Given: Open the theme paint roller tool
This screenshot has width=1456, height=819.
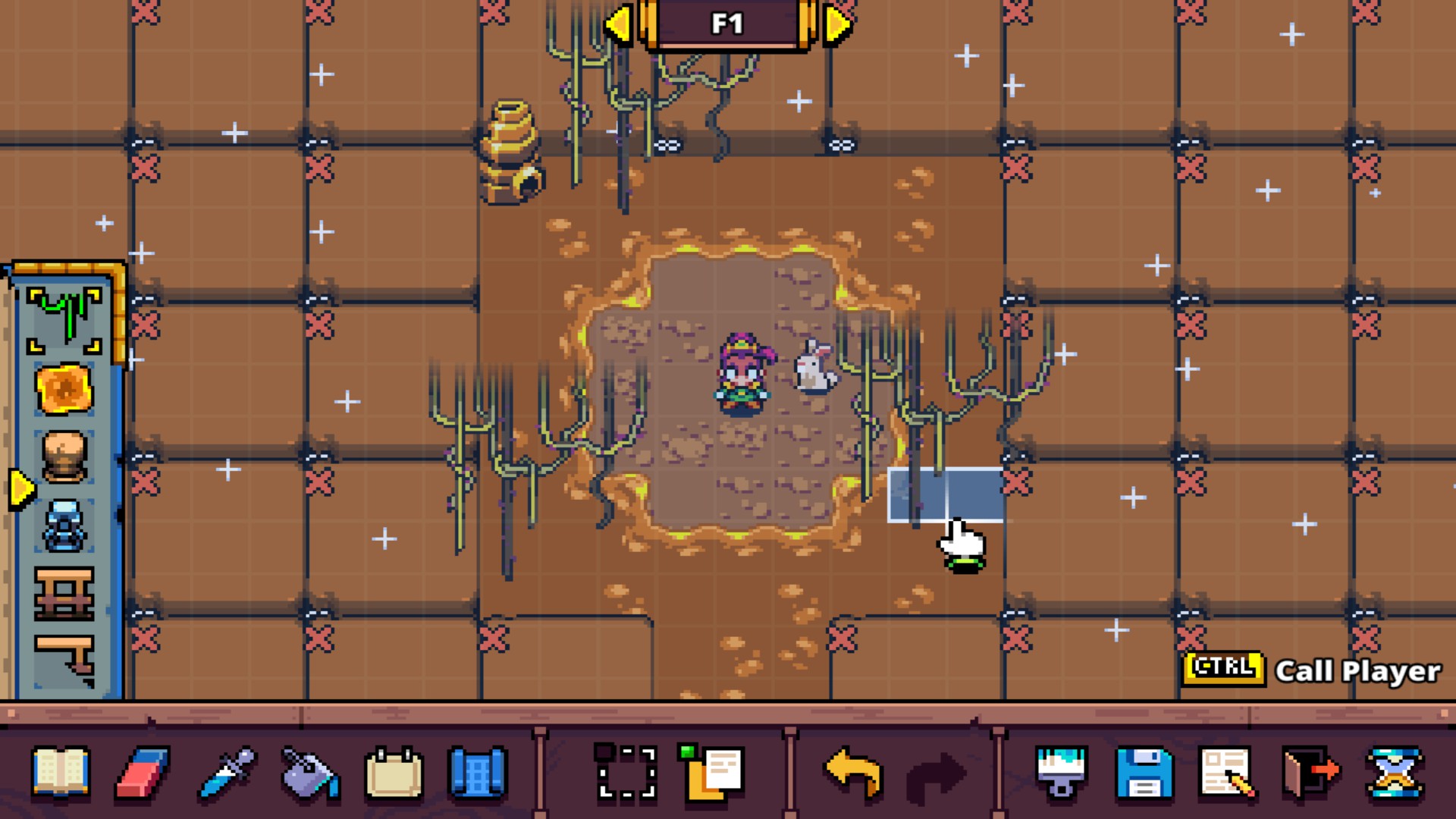Looking at the screenshot, I should tap(1061, 773).
